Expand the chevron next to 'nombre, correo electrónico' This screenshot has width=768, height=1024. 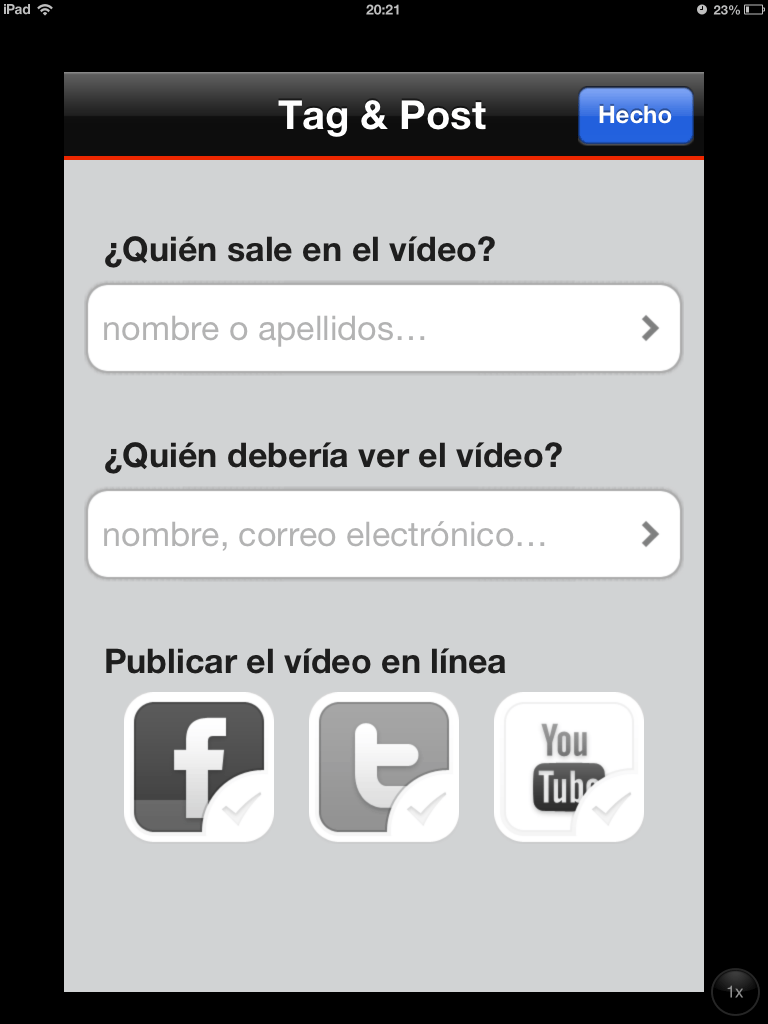coord(648,533)
